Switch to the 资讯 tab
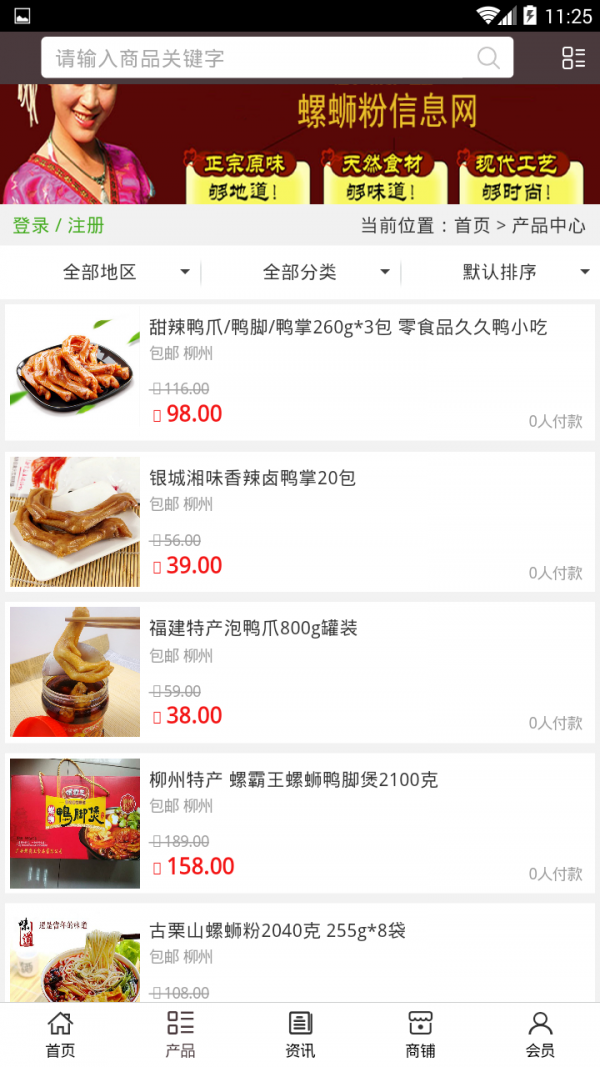This screenshot has width=600, height=1067. pyautogui.click(x=300, y=1034)
